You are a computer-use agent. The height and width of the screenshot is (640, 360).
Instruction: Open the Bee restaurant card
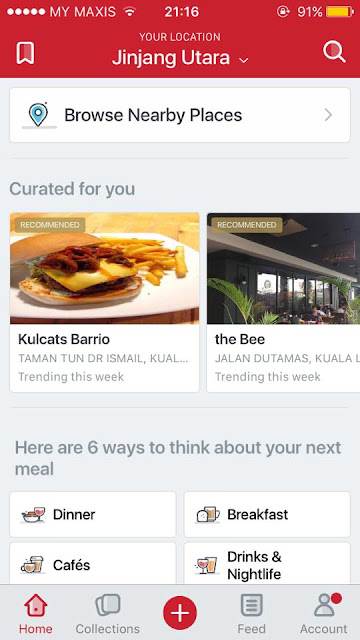[x=283, y=302]
